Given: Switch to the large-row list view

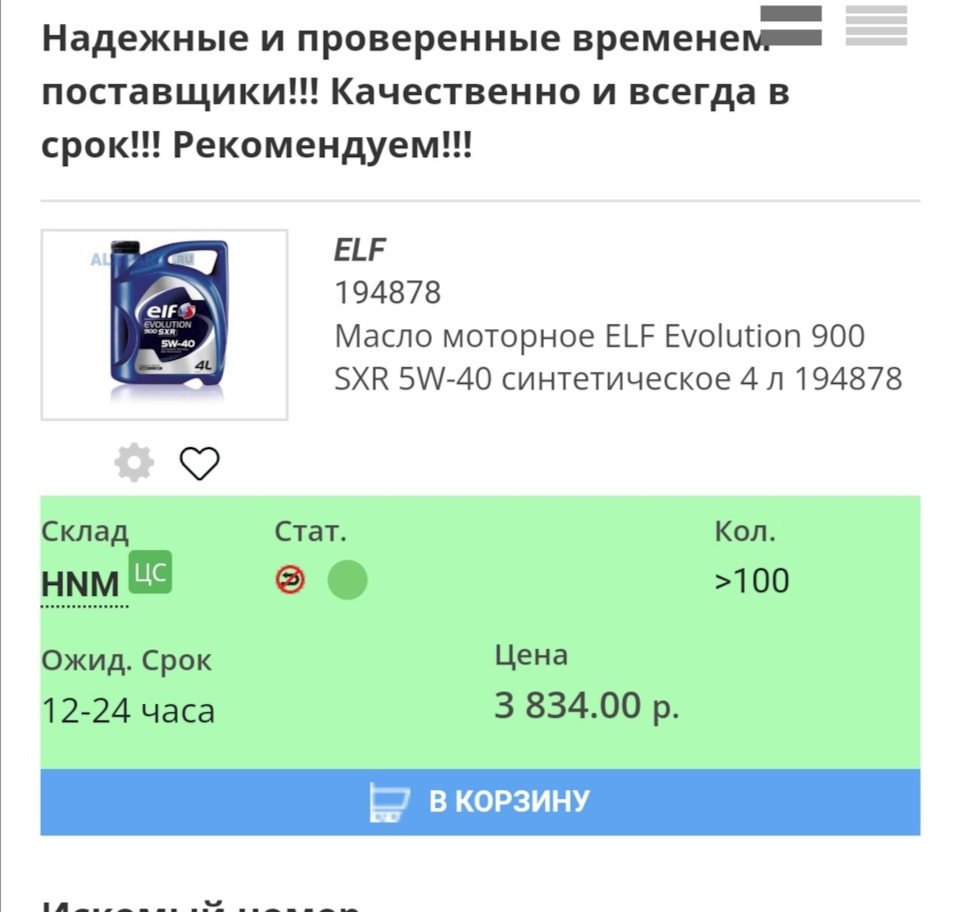Looking at the screenshot, I should tap(791, 25).
